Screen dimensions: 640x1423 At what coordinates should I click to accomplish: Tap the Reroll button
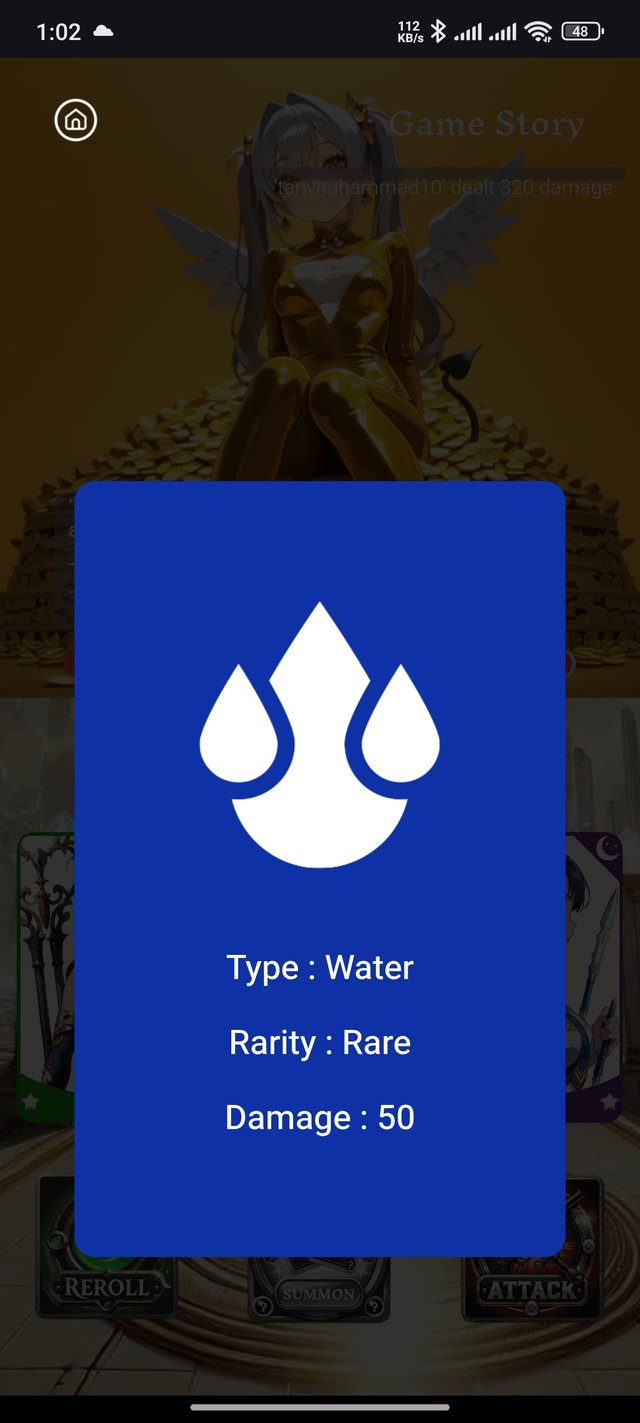pos(106,1285)
